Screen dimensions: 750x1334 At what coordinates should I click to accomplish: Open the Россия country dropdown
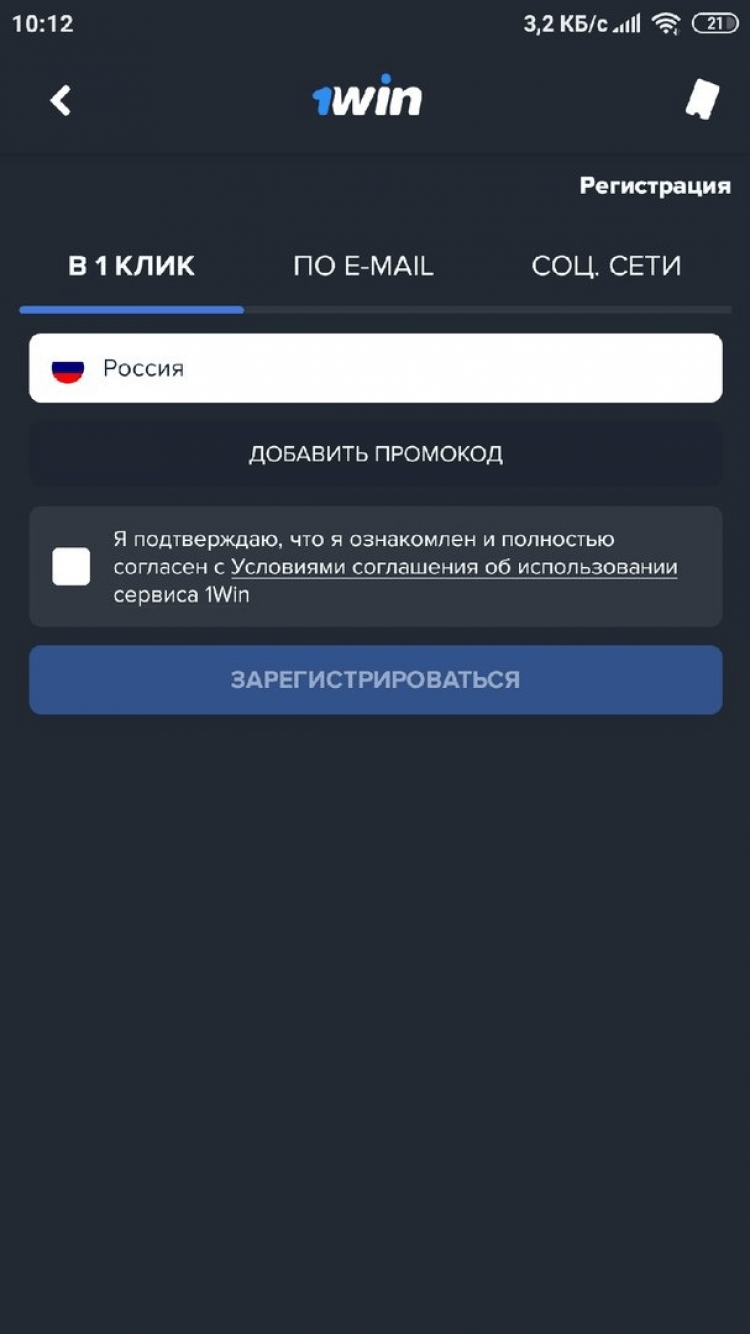(375, 368)
